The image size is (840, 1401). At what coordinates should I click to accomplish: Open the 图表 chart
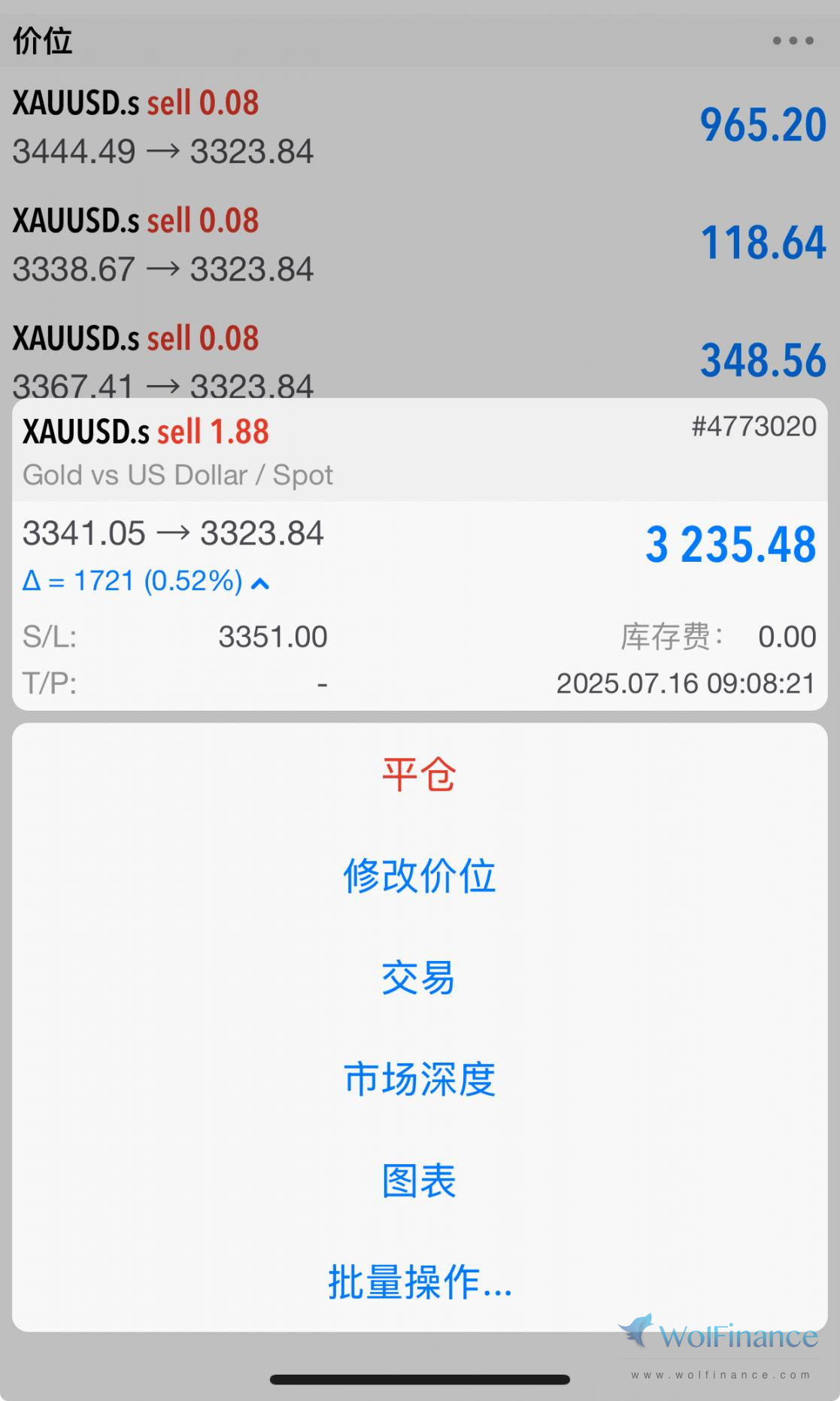(420, 1181)
